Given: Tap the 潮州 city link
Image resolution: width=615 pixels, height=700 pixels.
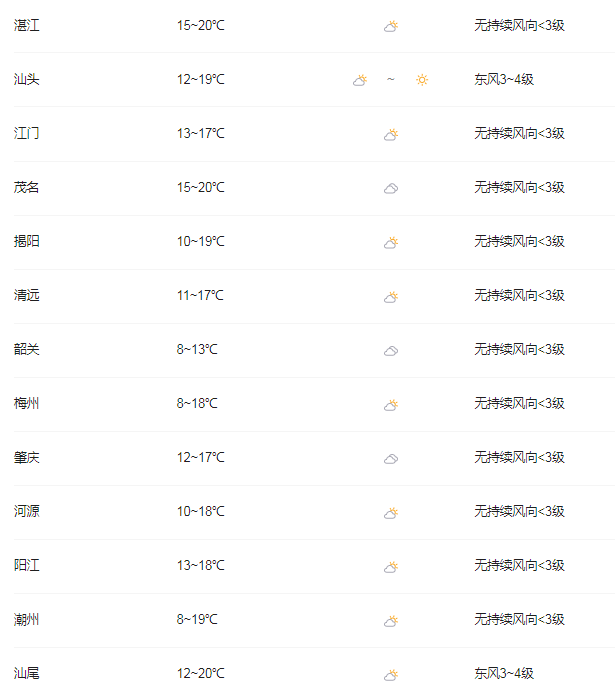Looking at the screenshot, I should [x=27, y=619].
